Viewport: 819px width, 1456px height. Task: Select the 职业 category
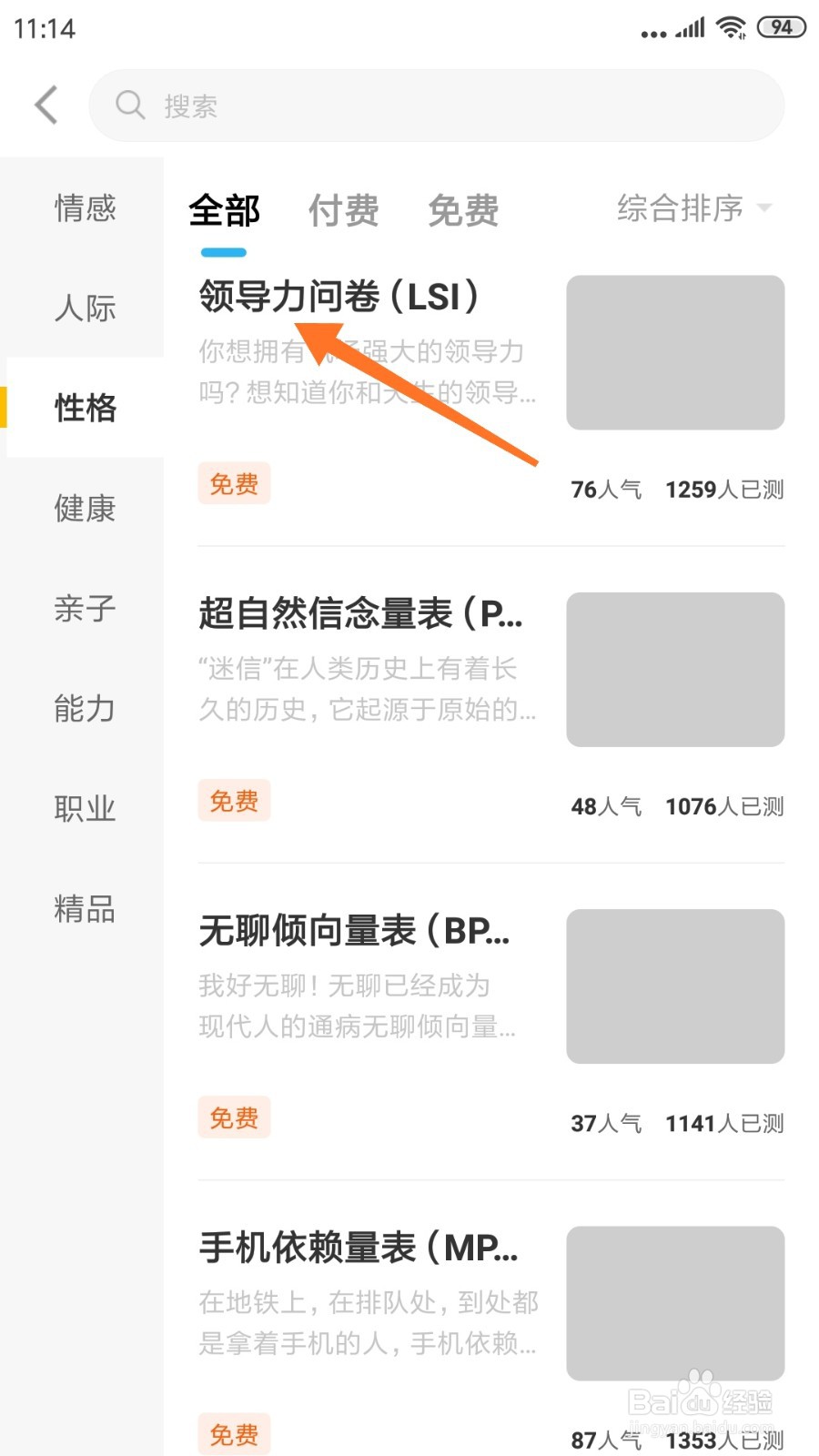click(84, 808)
